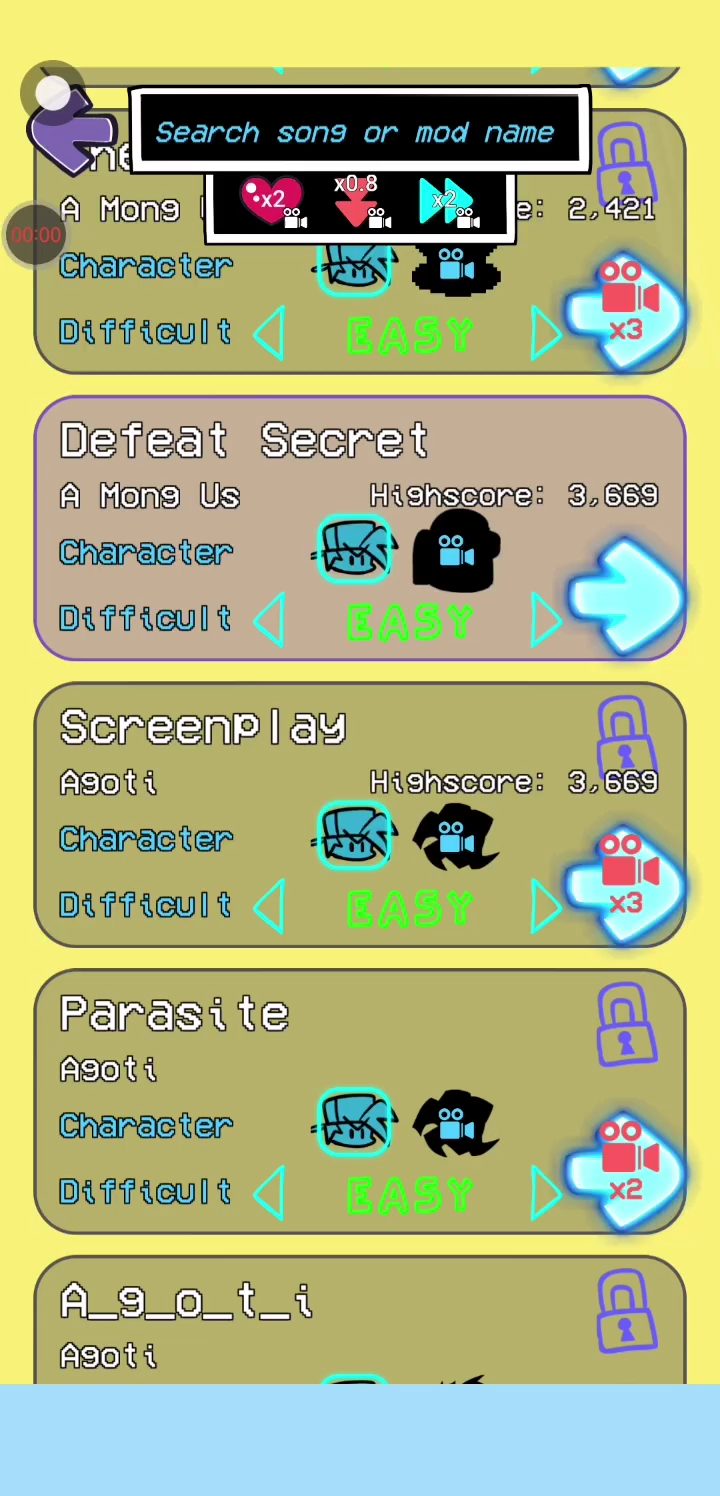Decrease difficulty for Parasite
The image size is (720, 1496).
269,1193
